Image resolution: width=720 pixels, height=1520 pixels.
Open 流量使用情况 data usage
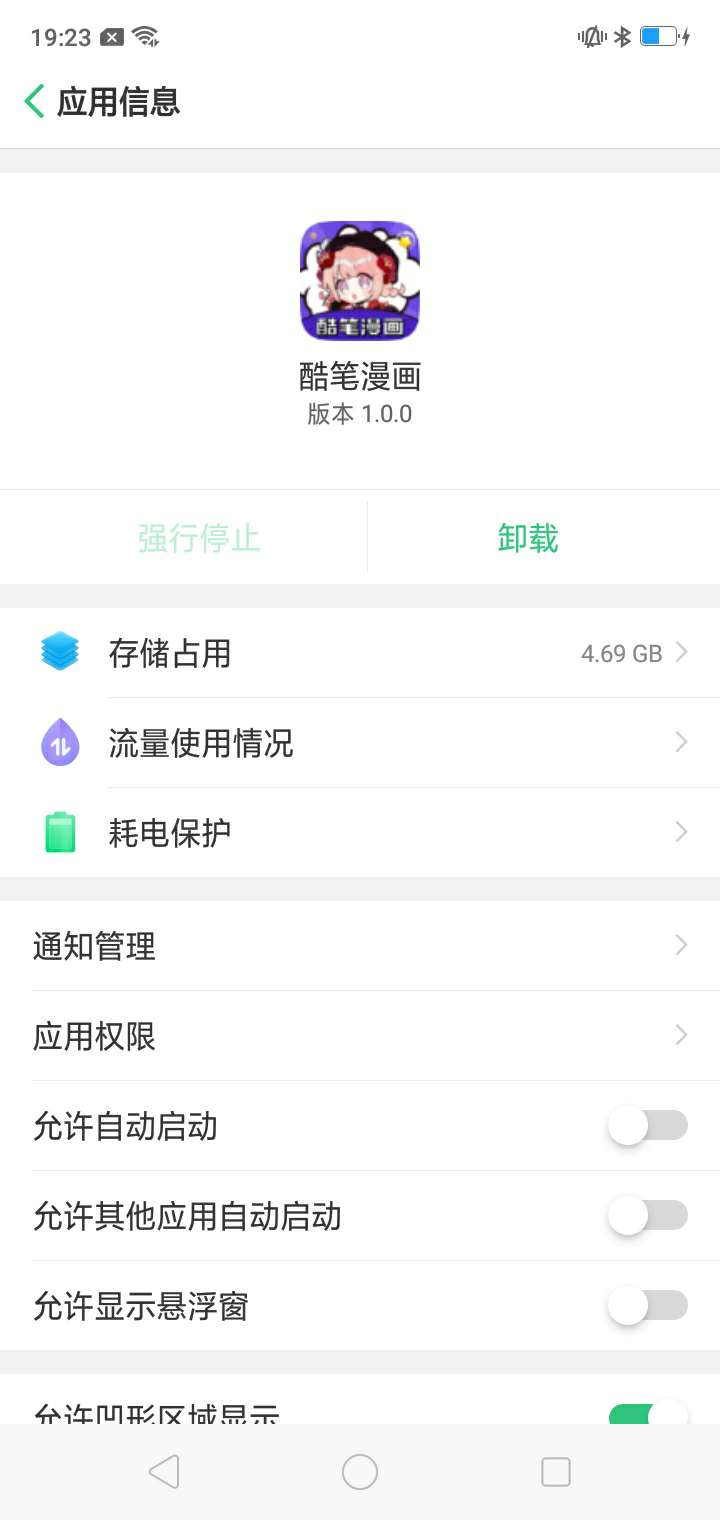pyautogui.click(x=360, y=743)
